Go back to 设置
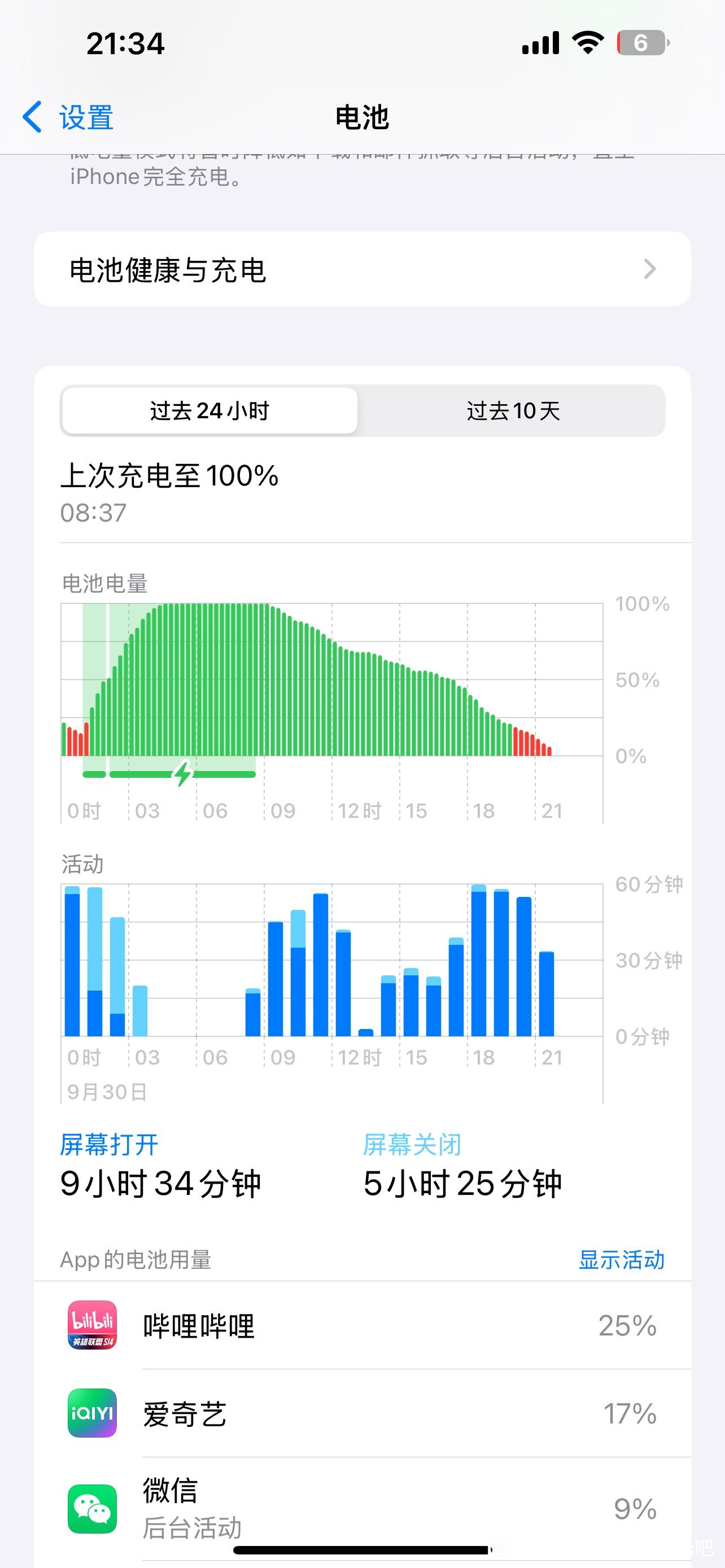The image size is (725, 1568). point(68,117)
